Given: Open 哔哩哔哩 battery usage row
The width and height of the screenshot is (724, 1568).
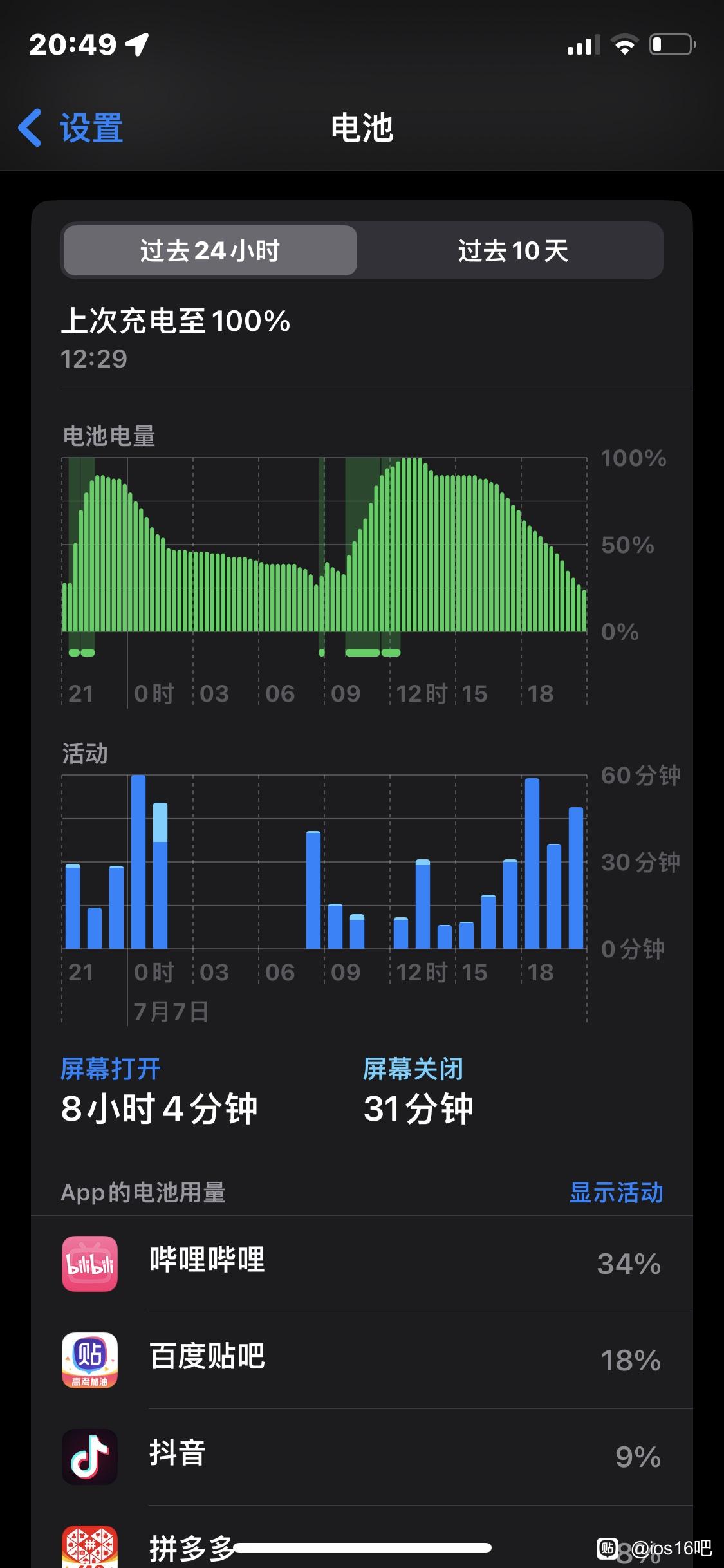Looking at the screenshot, I should [362, 1264].
